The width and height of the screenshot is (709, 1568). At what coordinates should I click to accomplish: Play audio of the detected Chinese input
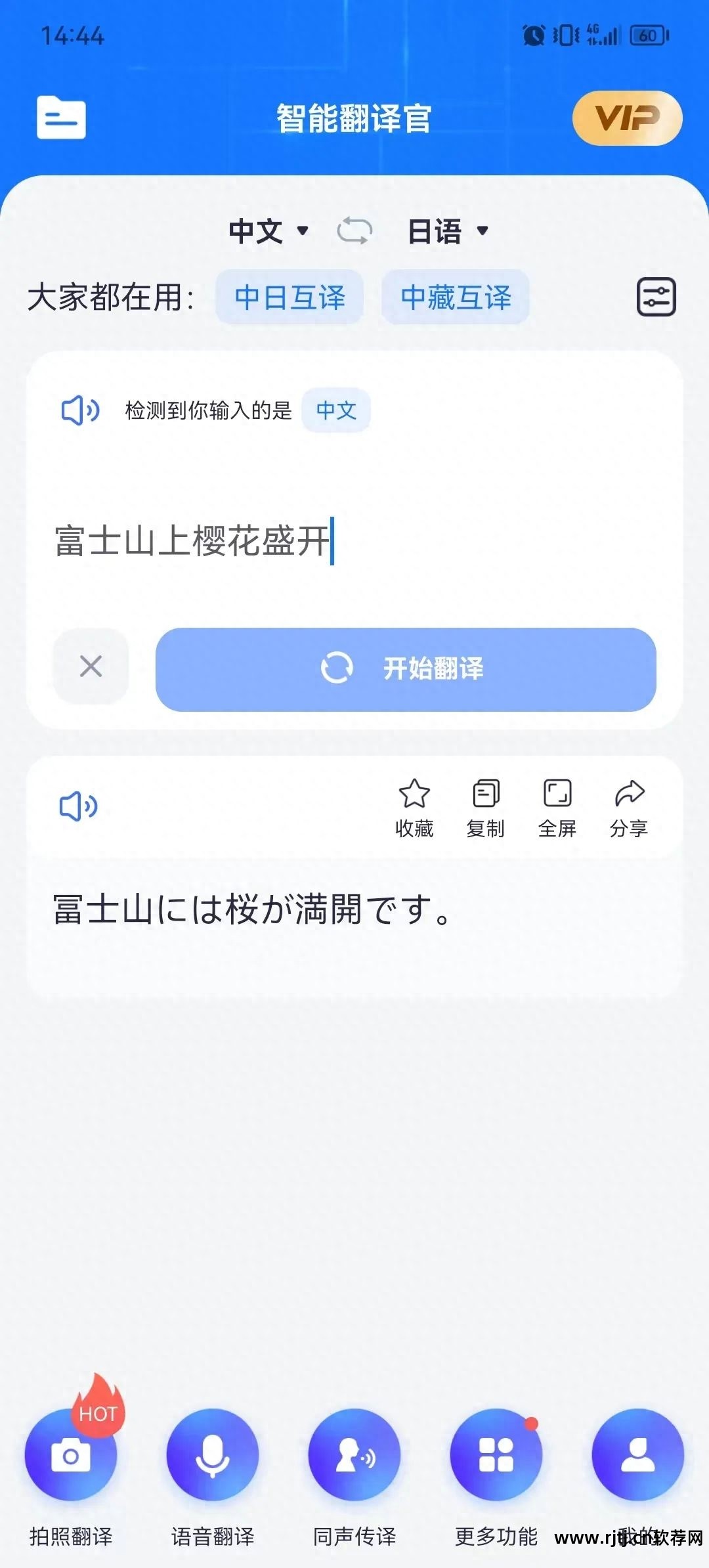80,411
